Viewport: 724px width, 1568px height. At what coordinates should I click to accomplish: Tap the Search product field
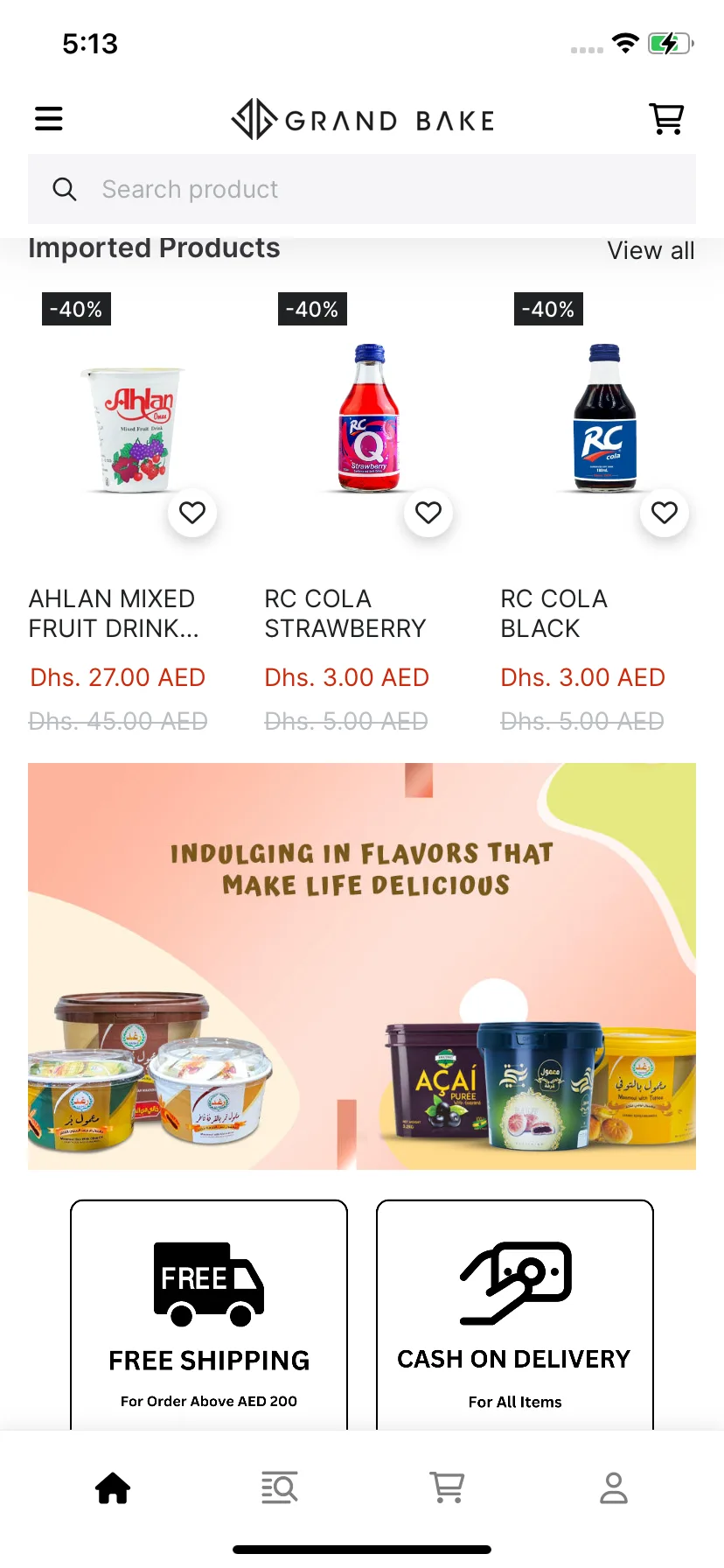[x=362, y=189]
